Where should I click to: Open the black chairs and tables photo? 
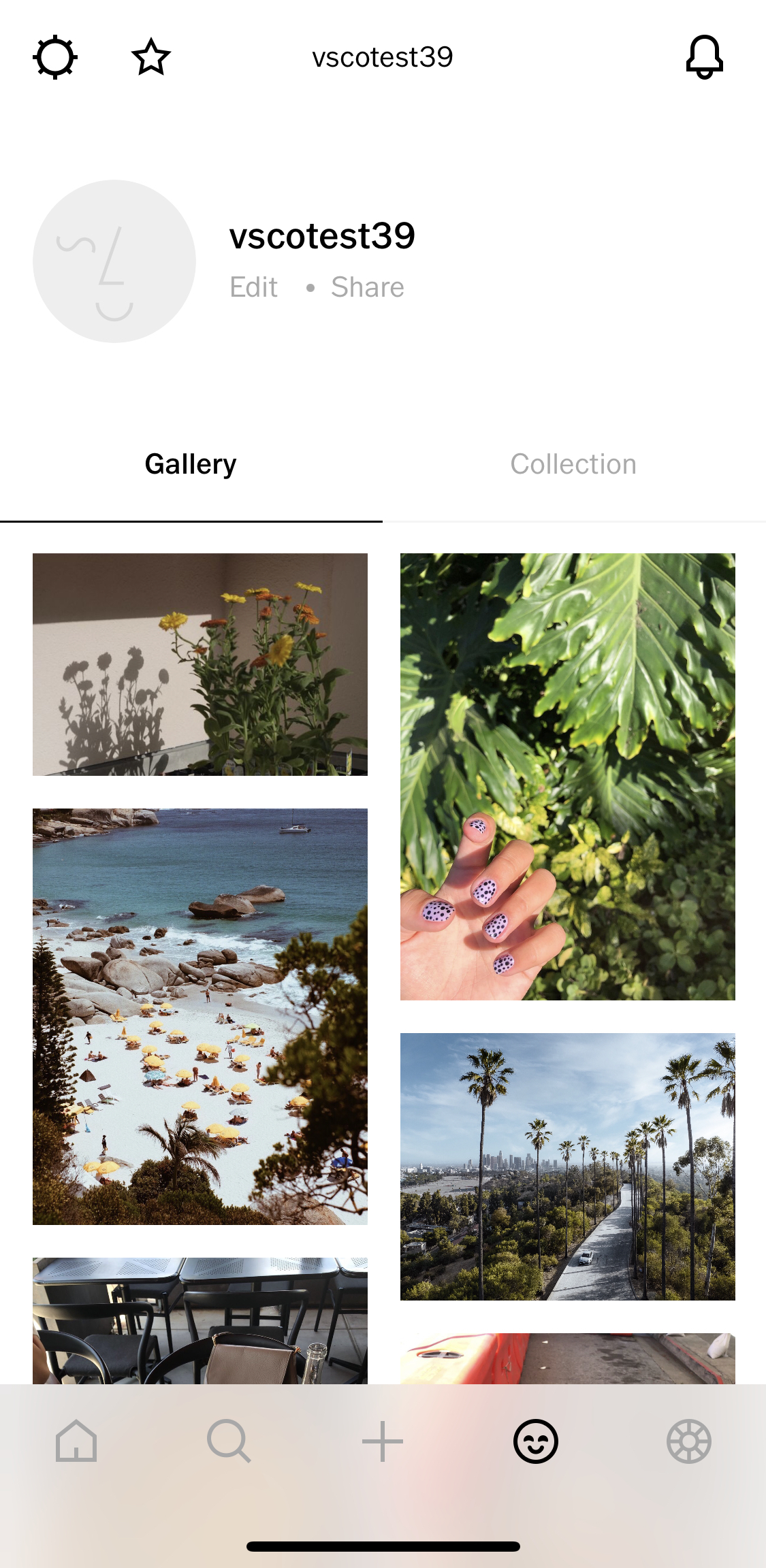pyautogui.click(x=200, y=1320)
